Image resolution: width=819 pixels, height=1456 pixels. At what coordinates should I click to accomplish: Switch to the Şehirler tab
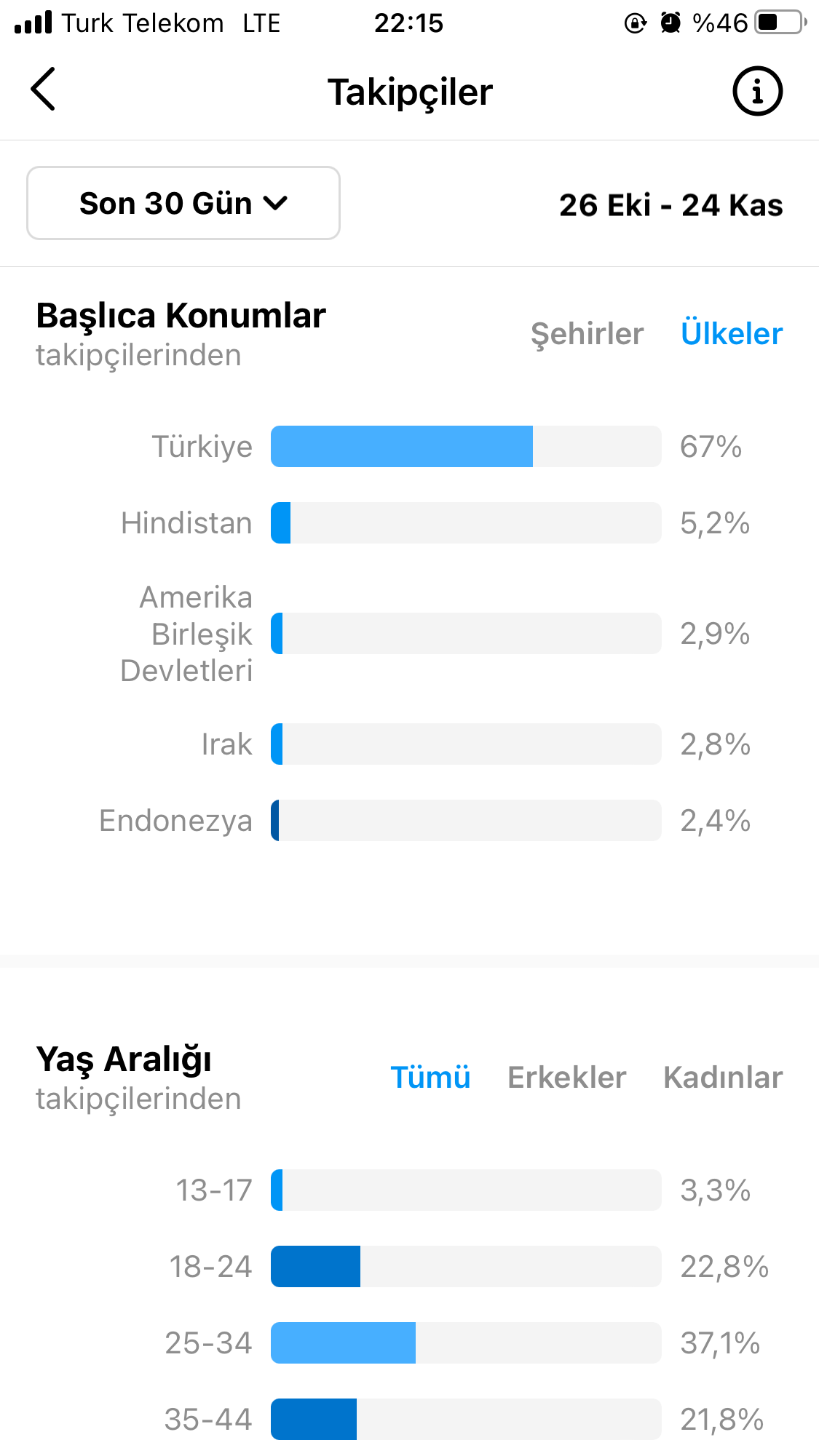tap(587, 334)
